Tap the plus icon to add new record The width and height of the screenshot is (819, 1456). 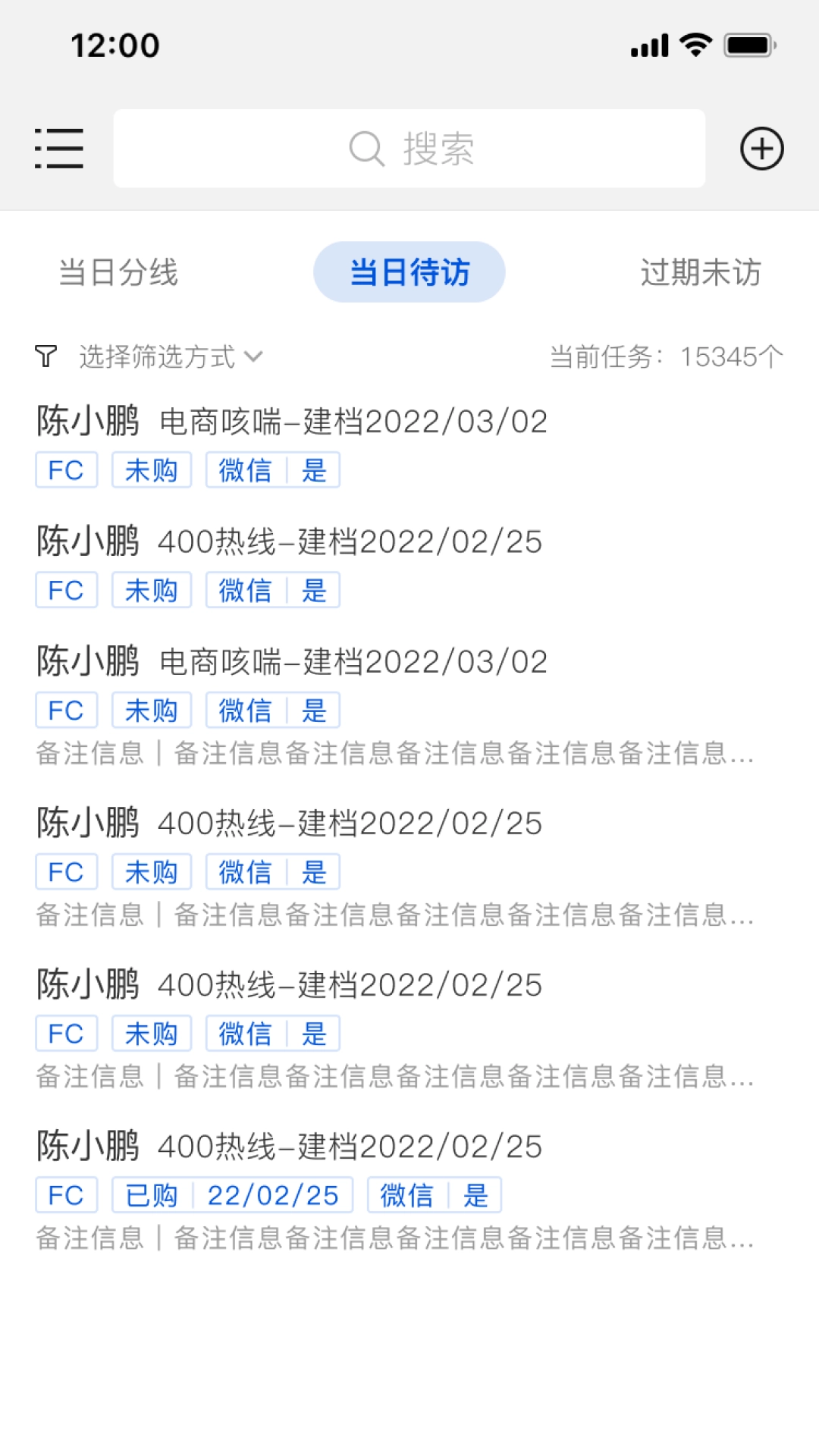(761, 148)
